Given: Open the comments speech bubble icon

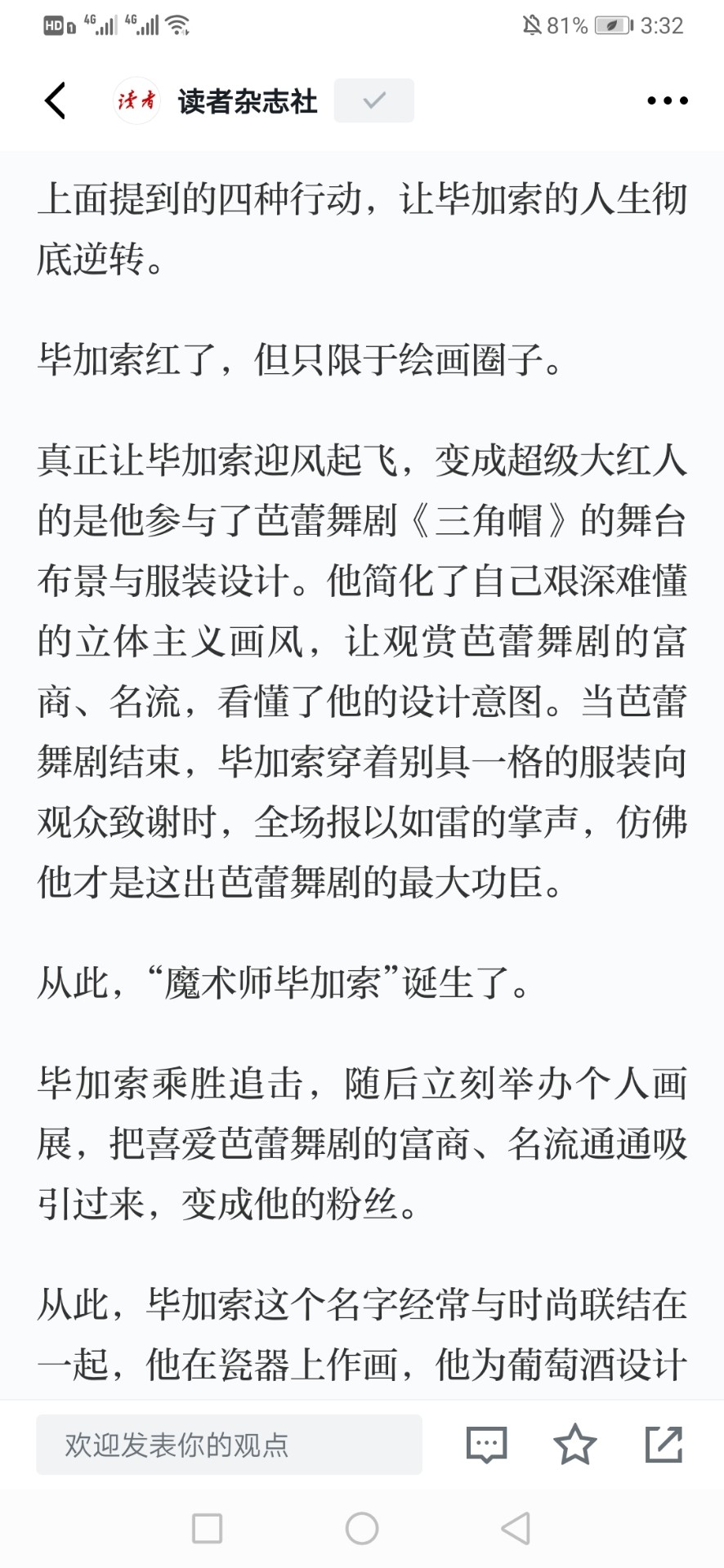Looking at the screenshot, I should pos(487,1445).
